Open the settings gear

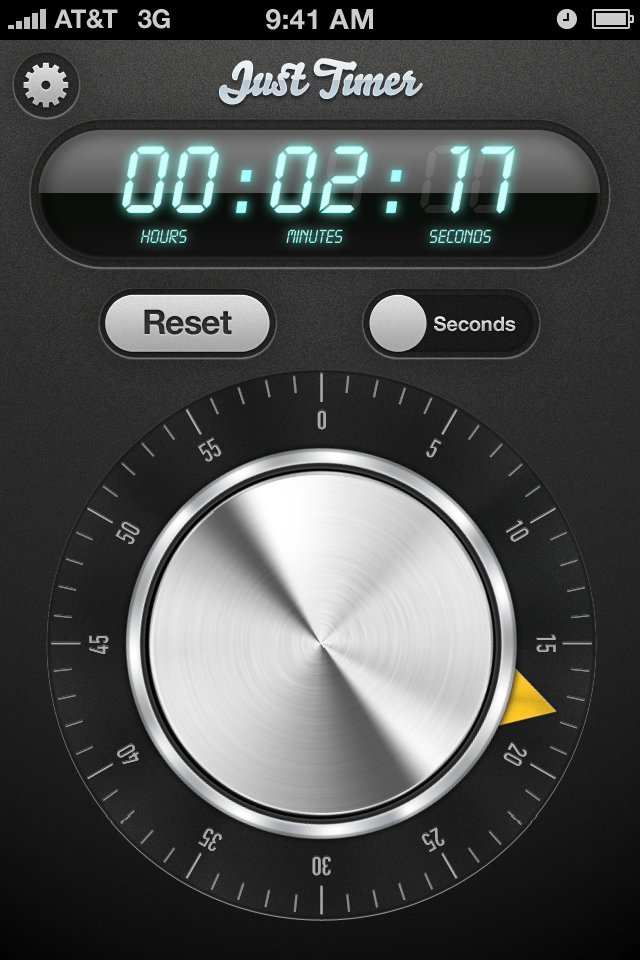46,86
